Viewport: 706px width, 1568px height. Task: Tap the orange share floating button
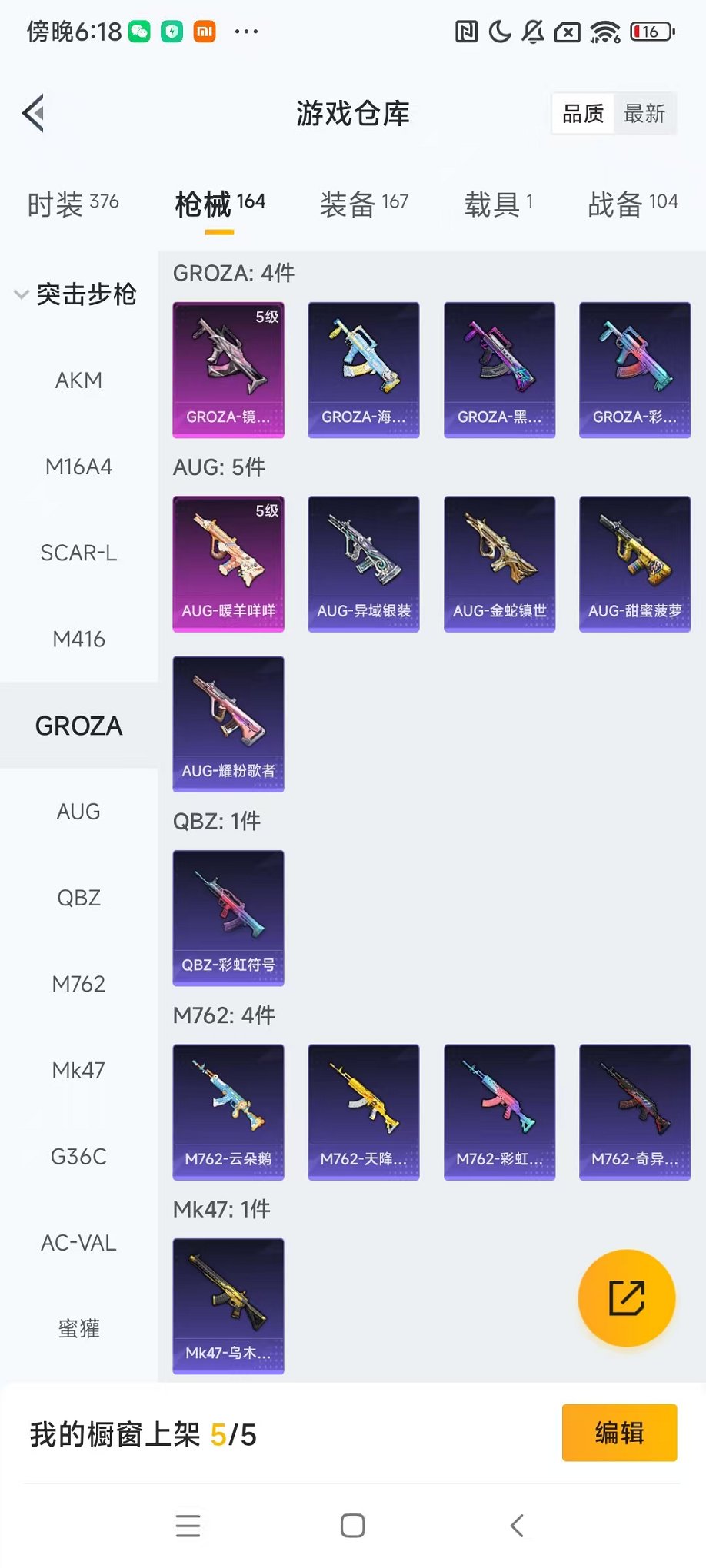(626, 1298)
